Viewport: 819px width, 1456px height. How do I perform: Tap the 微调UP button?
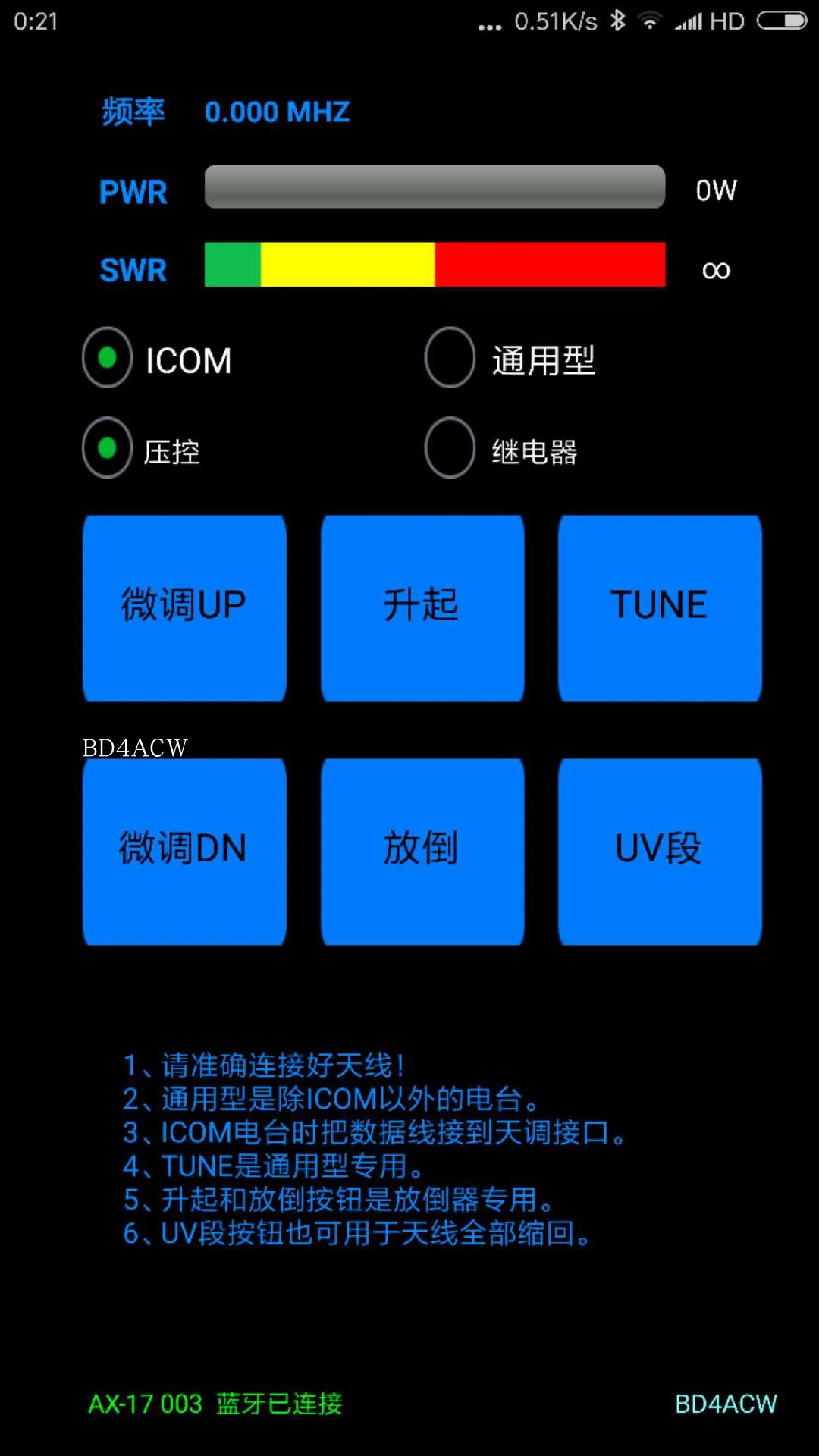click(x=184, y=608)
